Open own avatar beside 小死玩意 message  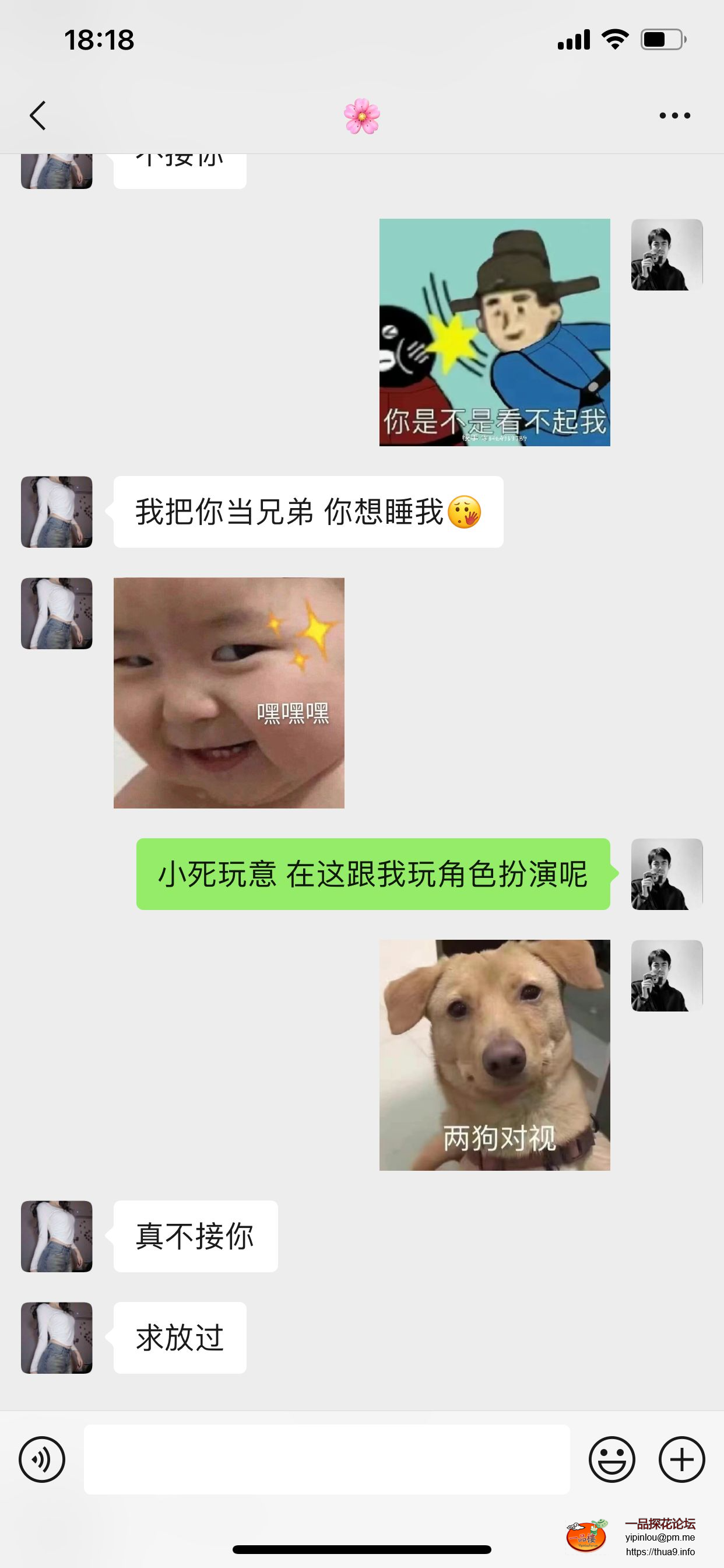(x=666, y=874)
